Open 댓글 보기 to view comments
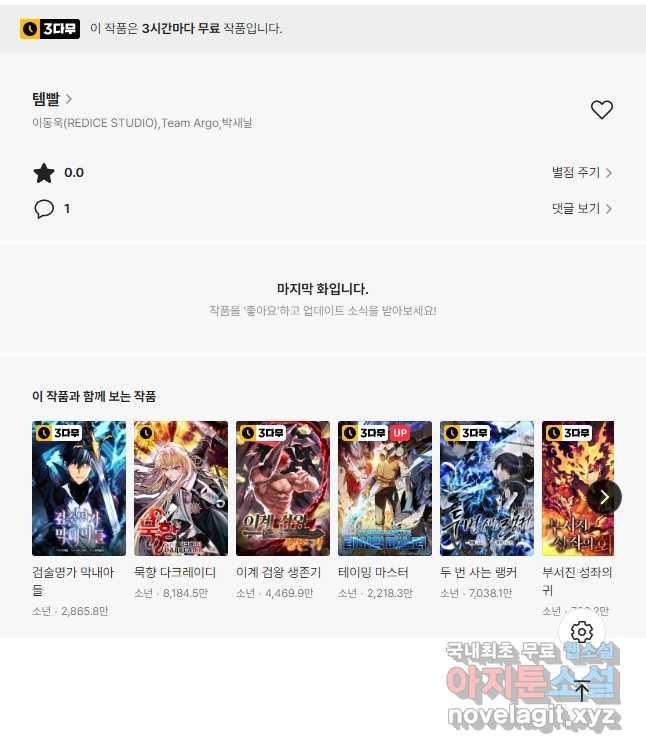The height and width of the screenshot is (754, 646). tap(581, 209)
